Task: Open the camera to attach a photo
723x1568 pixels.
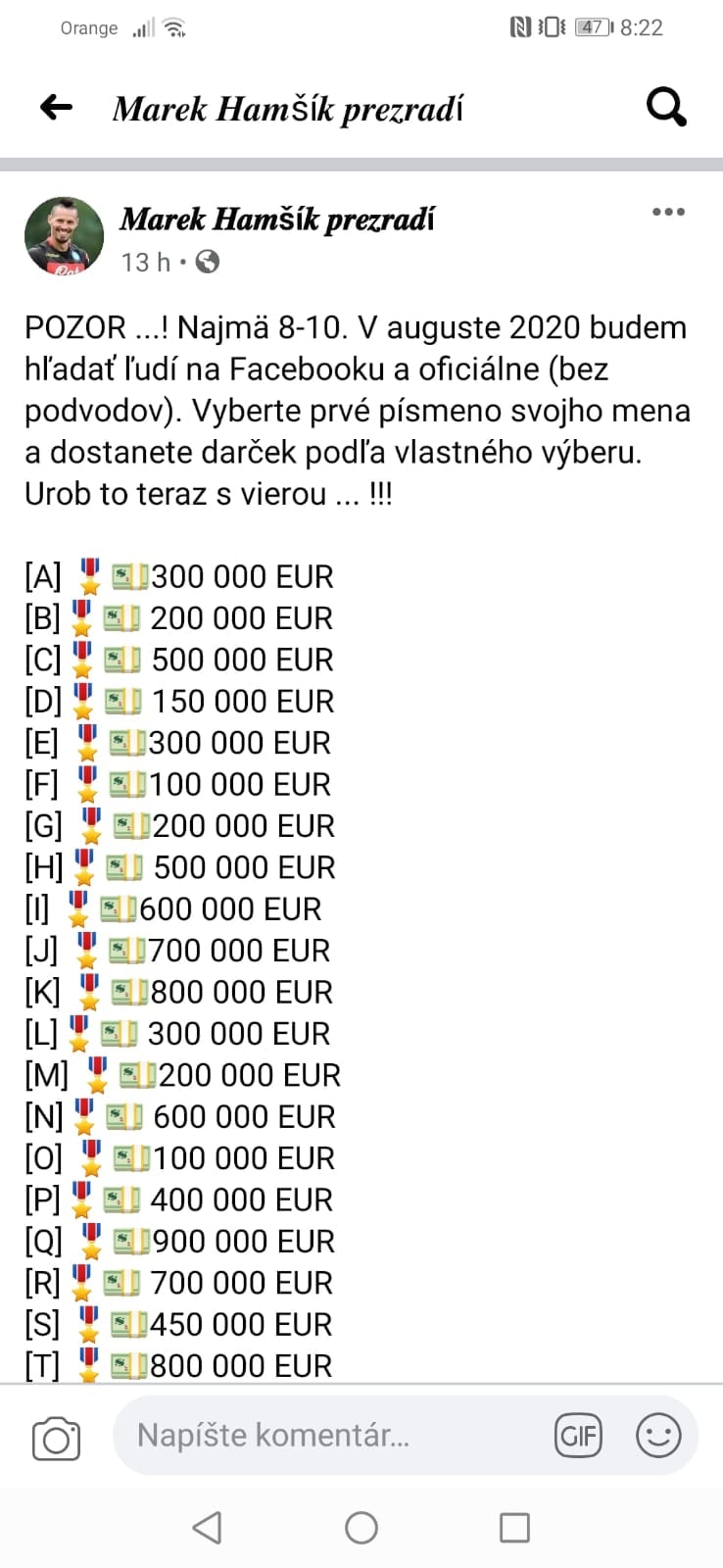Action: coord(56,1439)
